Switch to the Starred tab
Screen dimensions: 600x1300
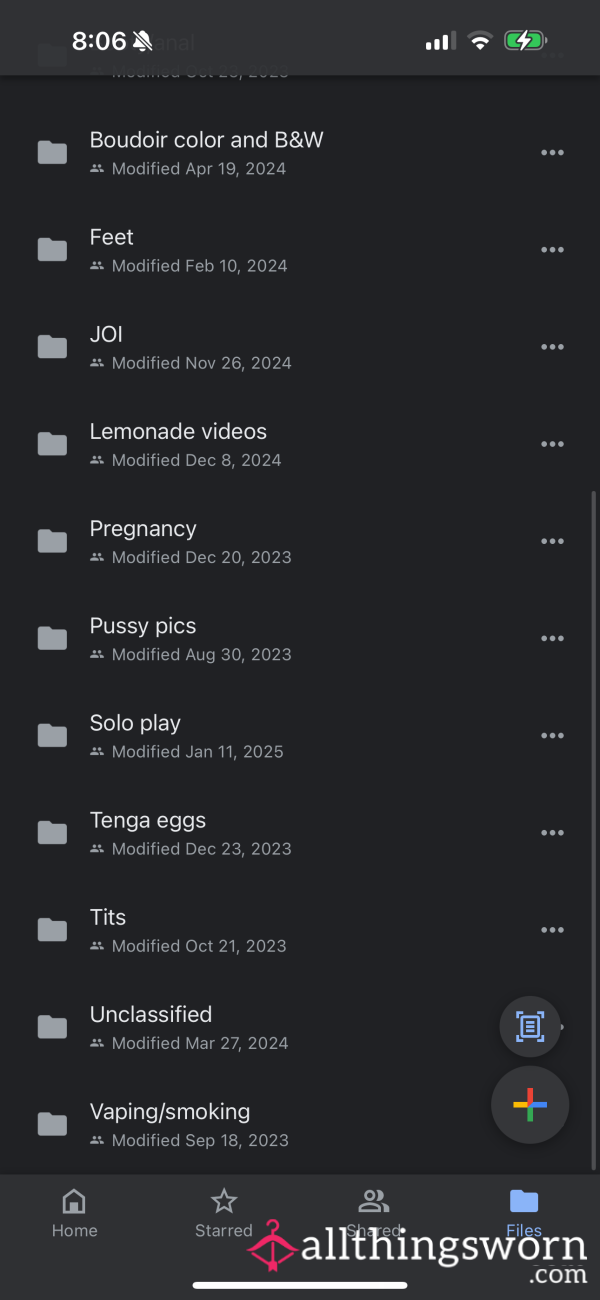click(x=224, y=1213)
